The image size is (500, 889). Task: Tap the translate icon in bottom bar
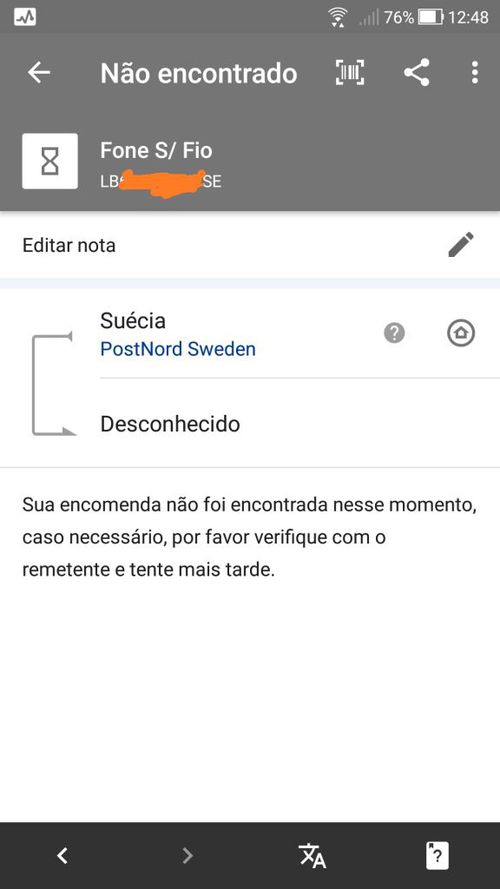point(312,855)
